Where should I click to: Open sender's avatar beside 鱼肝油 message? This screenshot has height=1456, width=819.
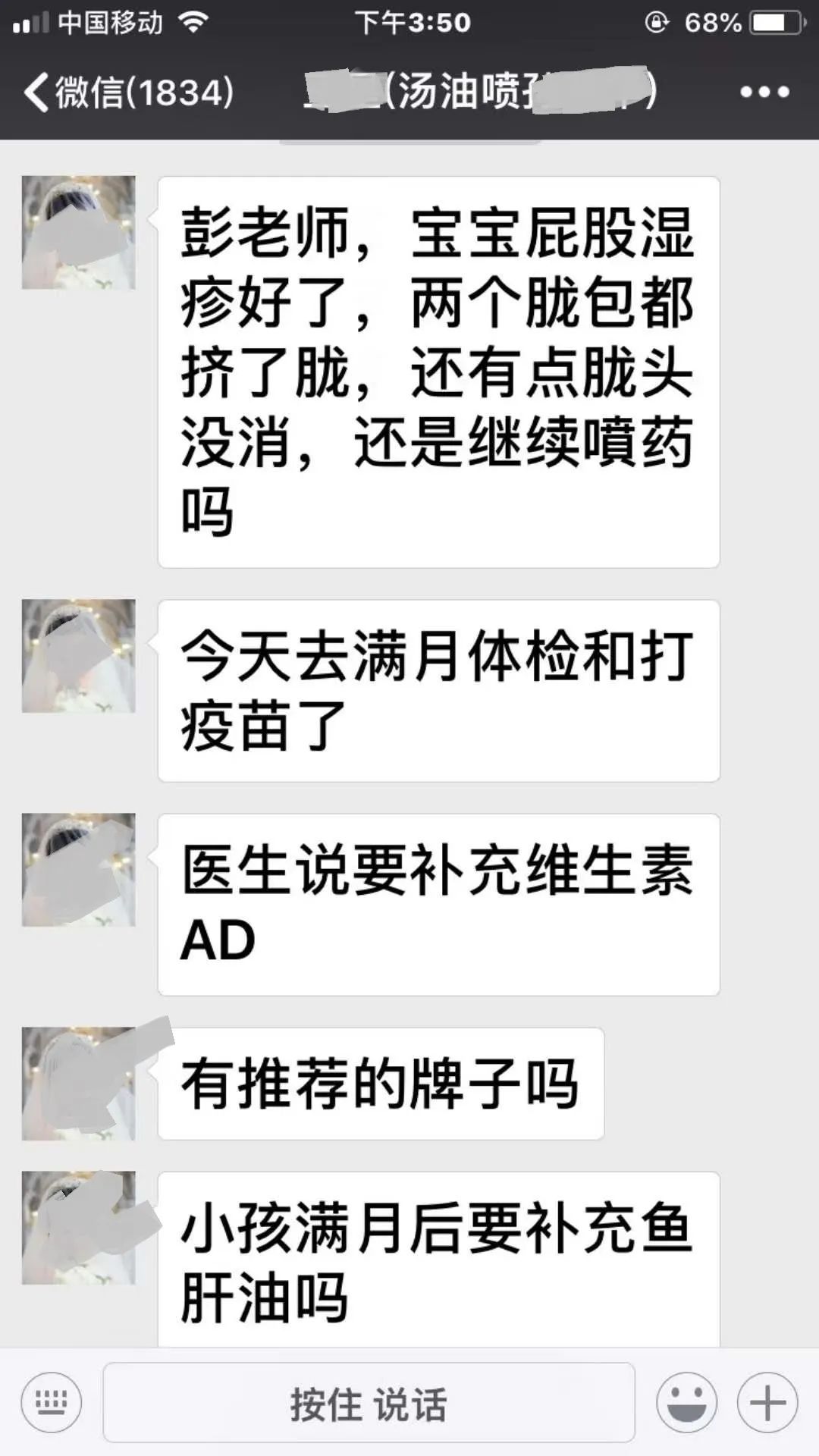point(79,1228)
